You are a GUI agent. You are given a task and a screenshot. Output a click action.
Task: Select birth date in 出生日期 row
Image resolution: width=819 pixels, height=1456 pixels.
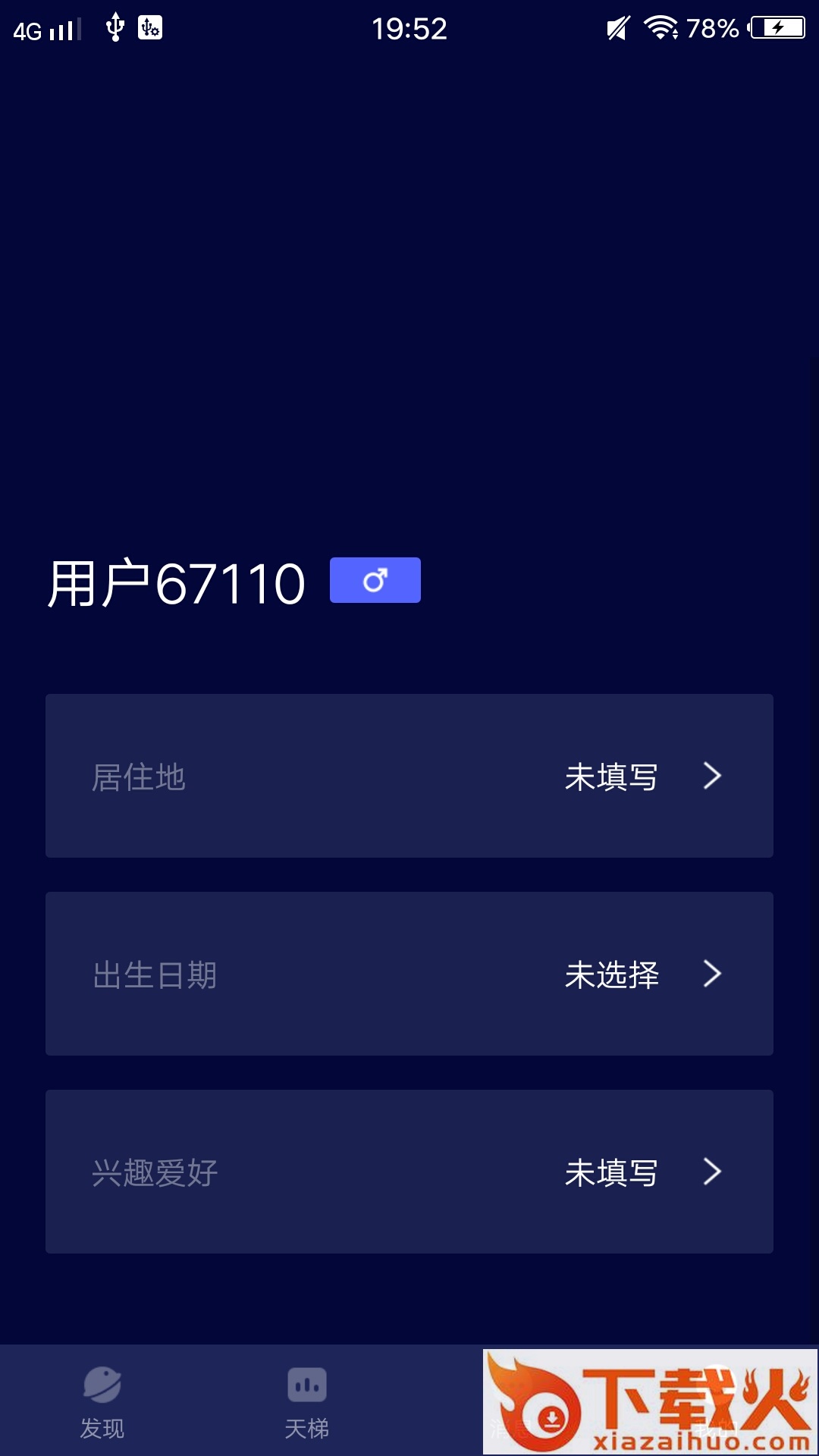pyautogui.click(x=409, y=974)
